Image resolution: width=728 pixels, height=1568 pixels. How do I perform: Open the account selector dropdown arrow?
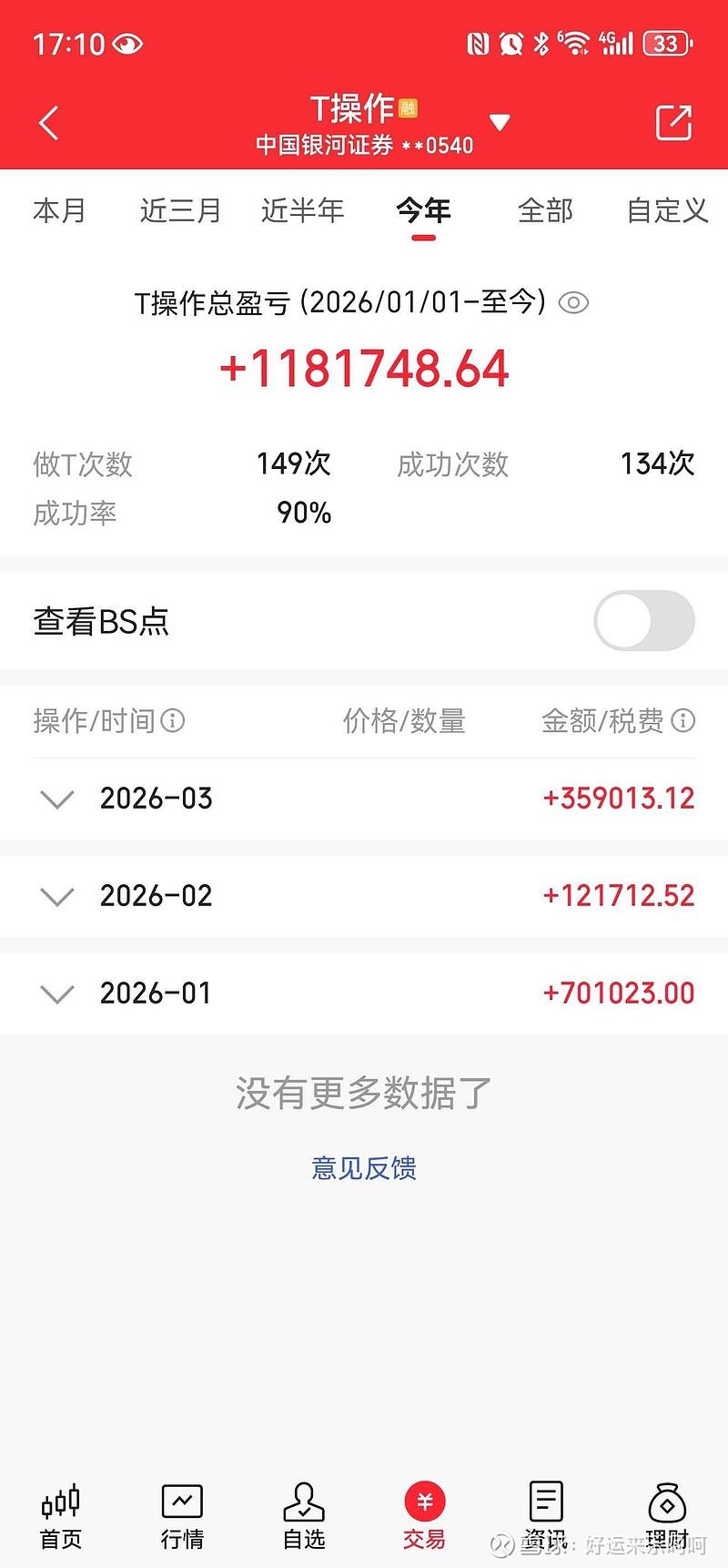pos(500,123)
